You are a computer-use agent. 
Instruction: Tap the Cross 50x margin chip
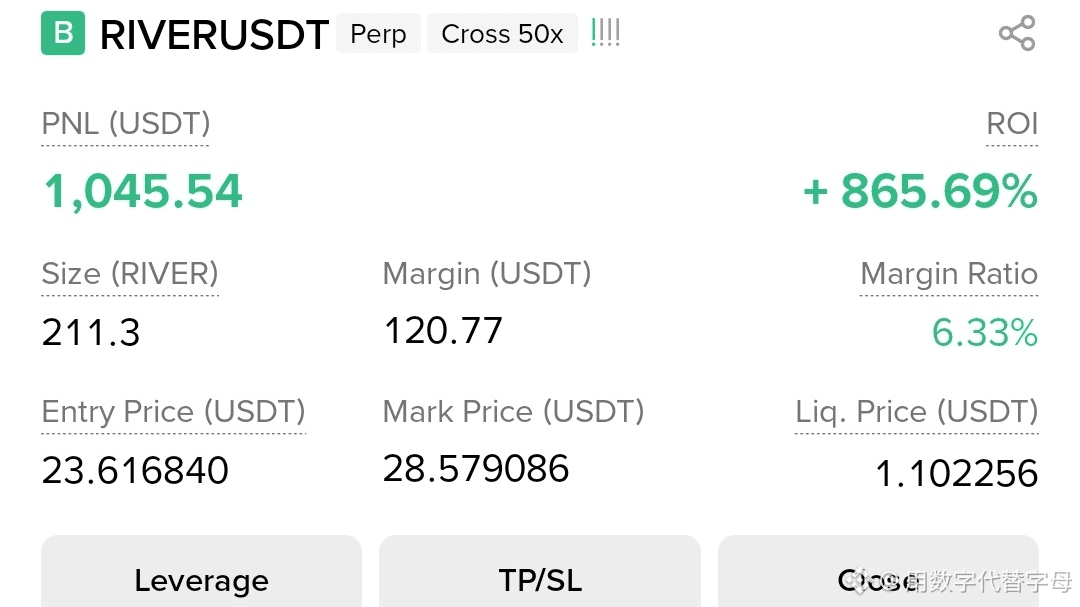pyautogui.click(x=502, y=34)
